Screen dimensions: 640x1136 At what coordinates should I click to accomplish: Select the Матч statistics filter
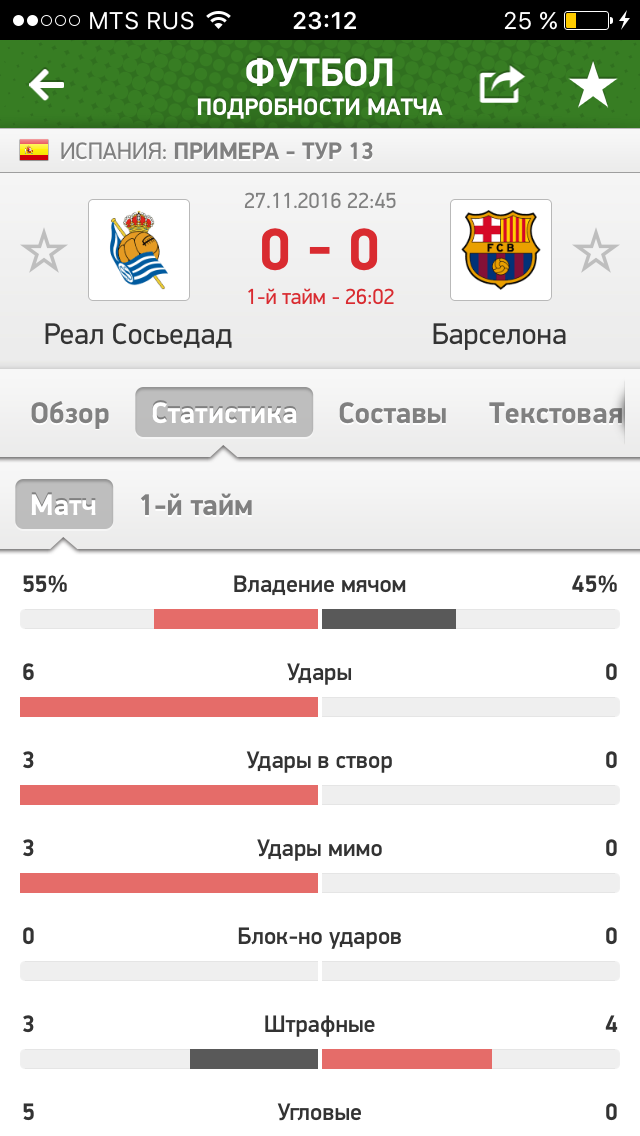64,504
